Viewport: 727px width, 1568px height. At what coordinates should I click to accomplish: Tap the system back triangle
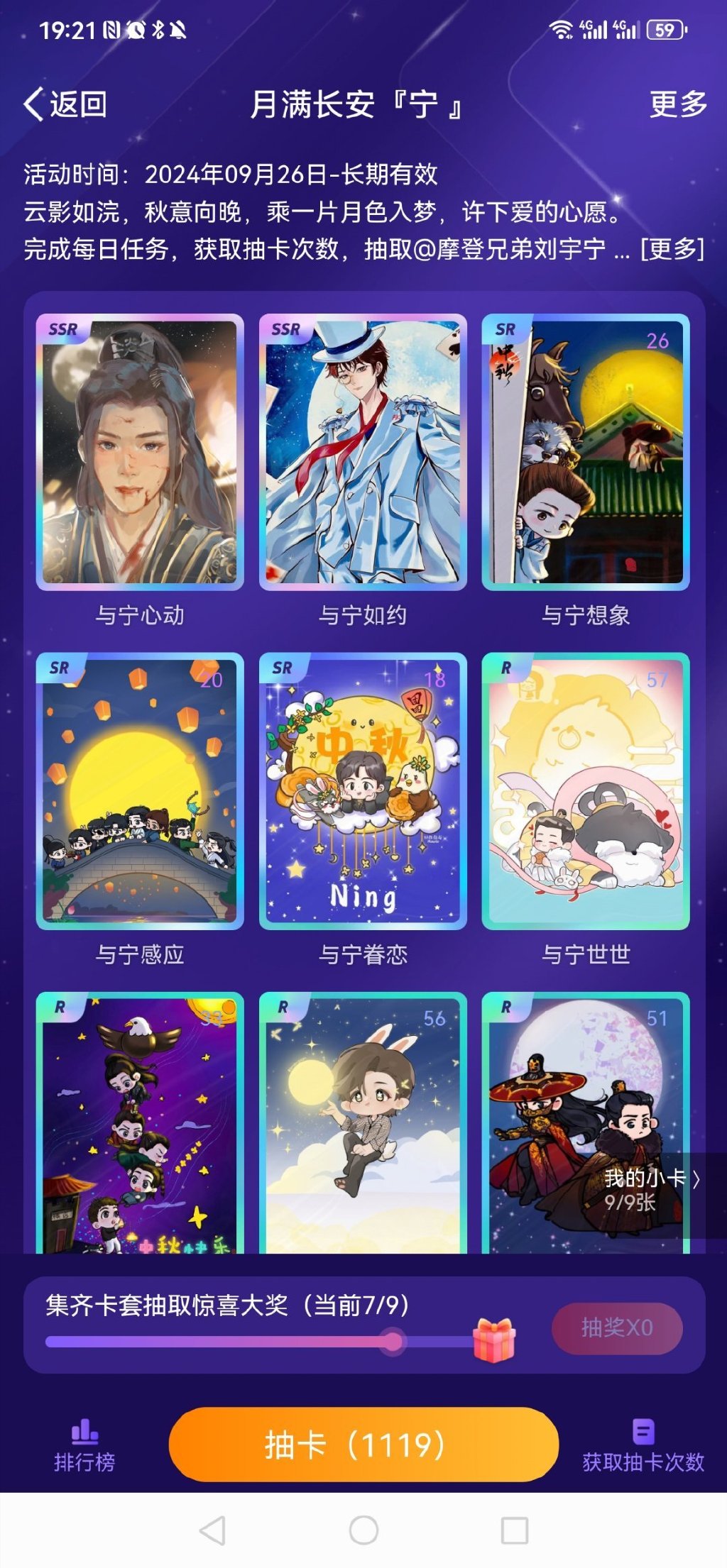(x=213, y=1530)
